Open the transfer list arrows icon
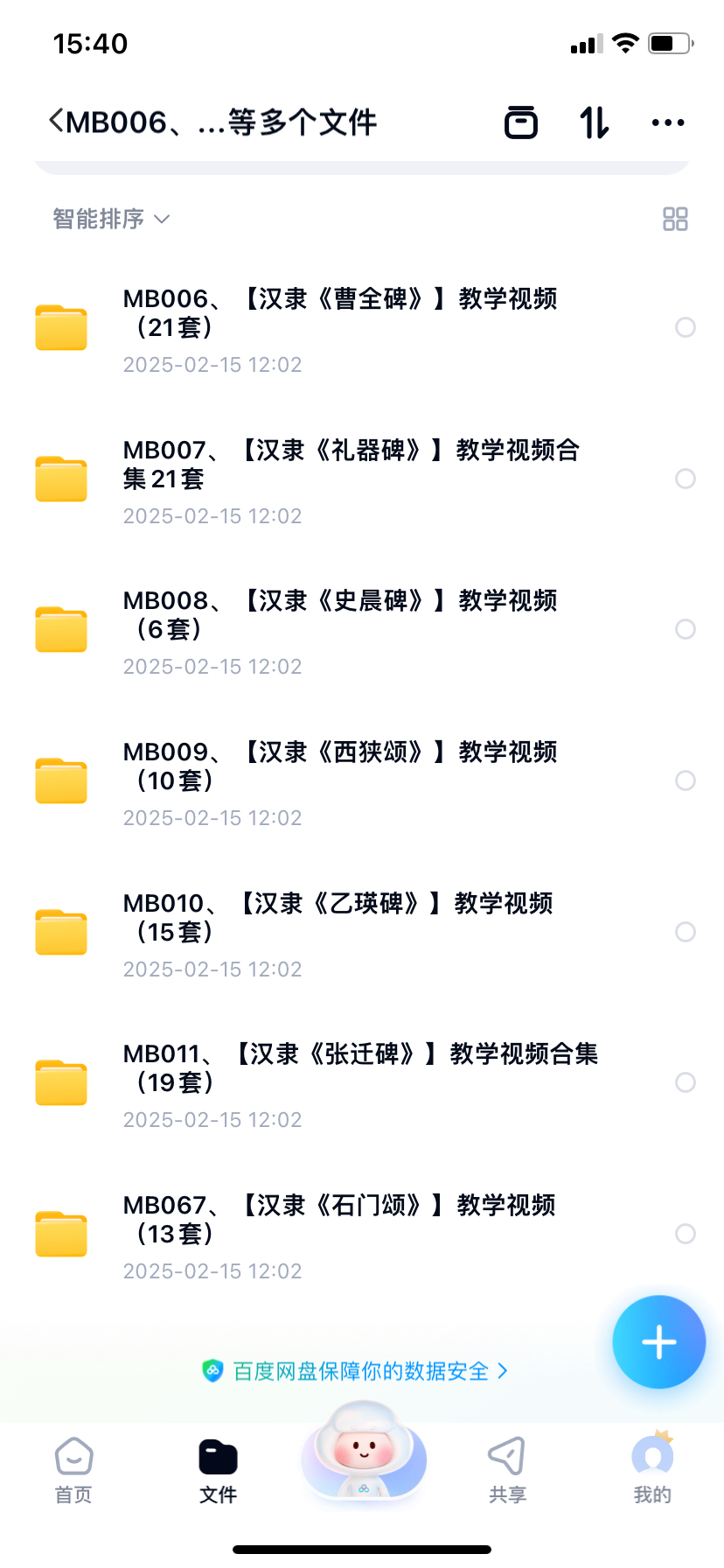 point(595,122)
